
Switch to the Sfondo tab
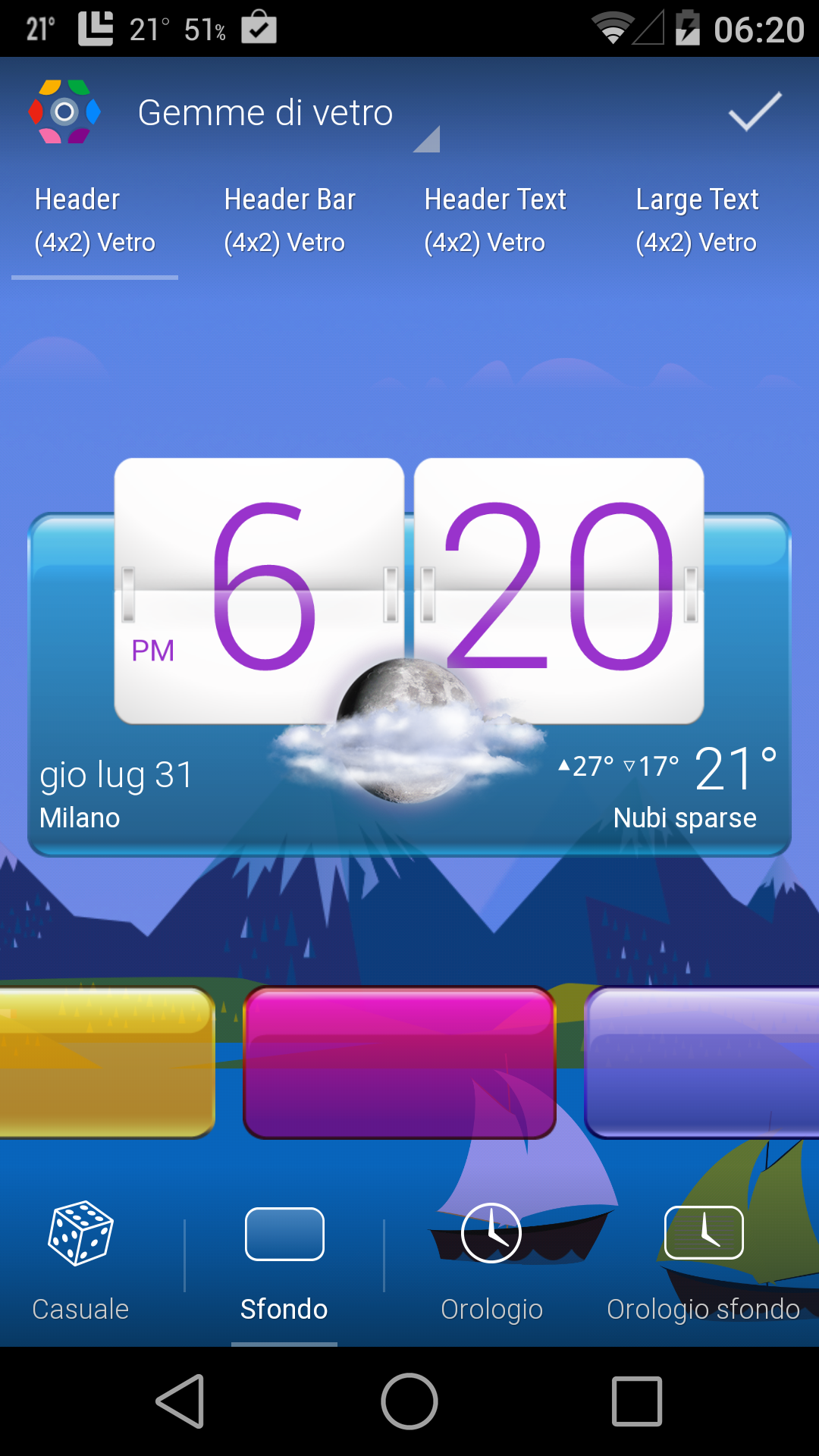click(x=284, y=1259)
